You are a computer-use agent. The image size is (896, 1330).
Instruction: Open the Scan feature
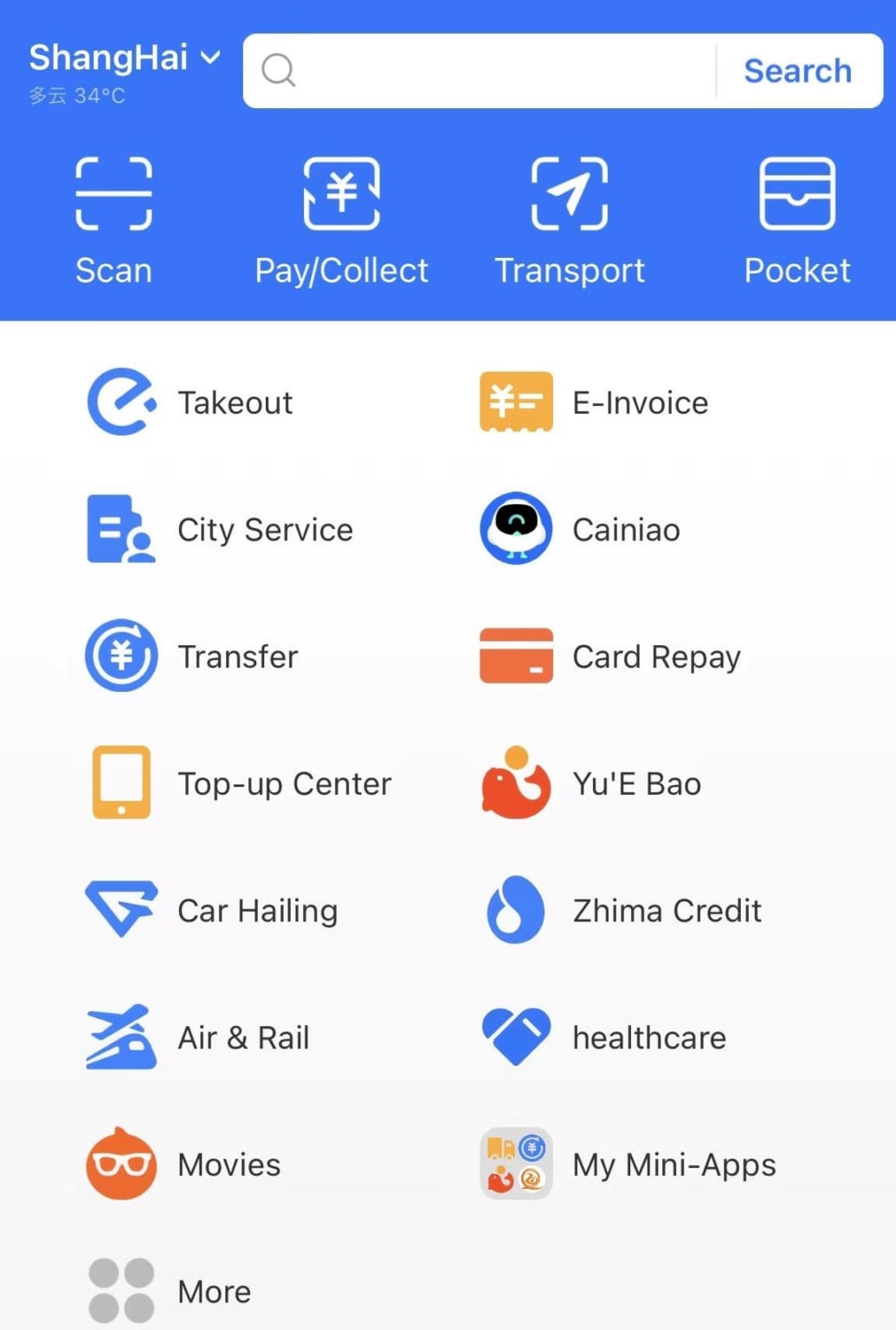tap(113, 219)
